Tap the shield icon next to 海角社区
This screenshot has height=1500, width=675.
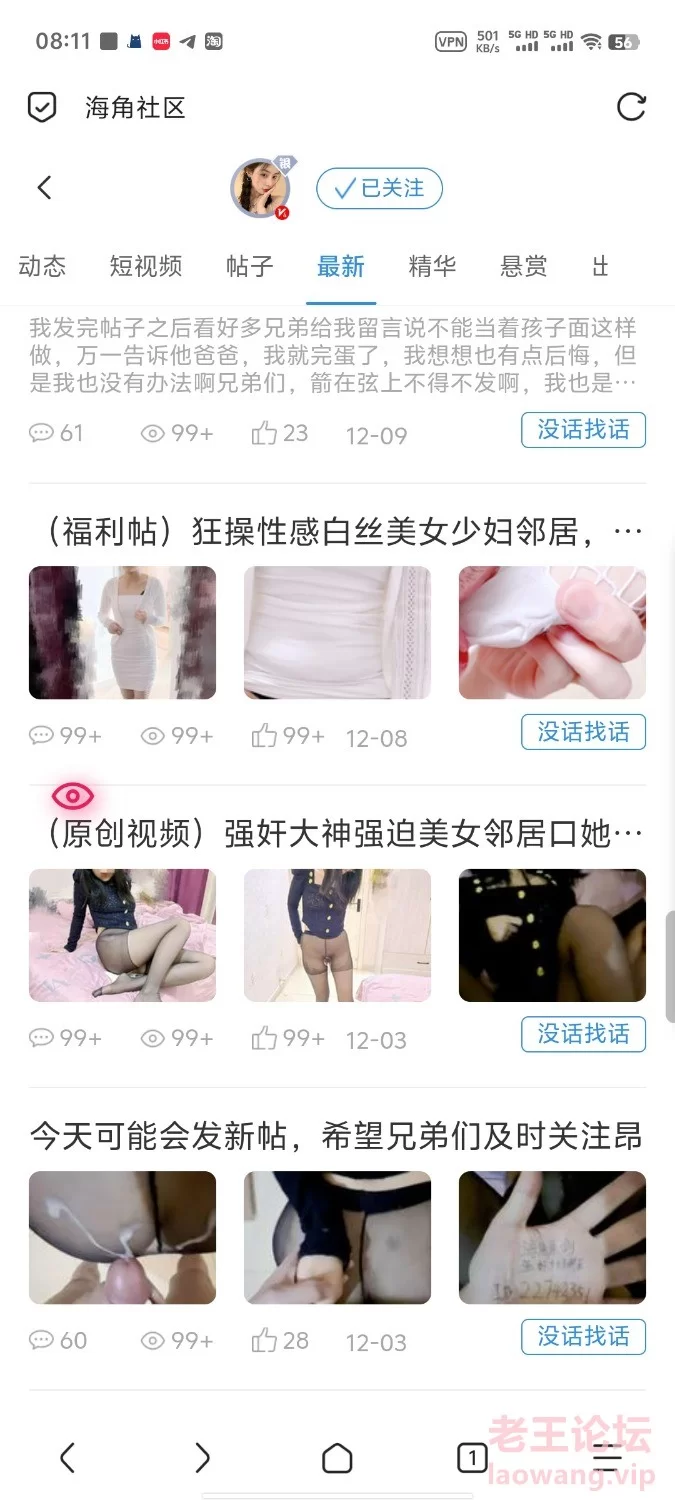pos(41,107)
